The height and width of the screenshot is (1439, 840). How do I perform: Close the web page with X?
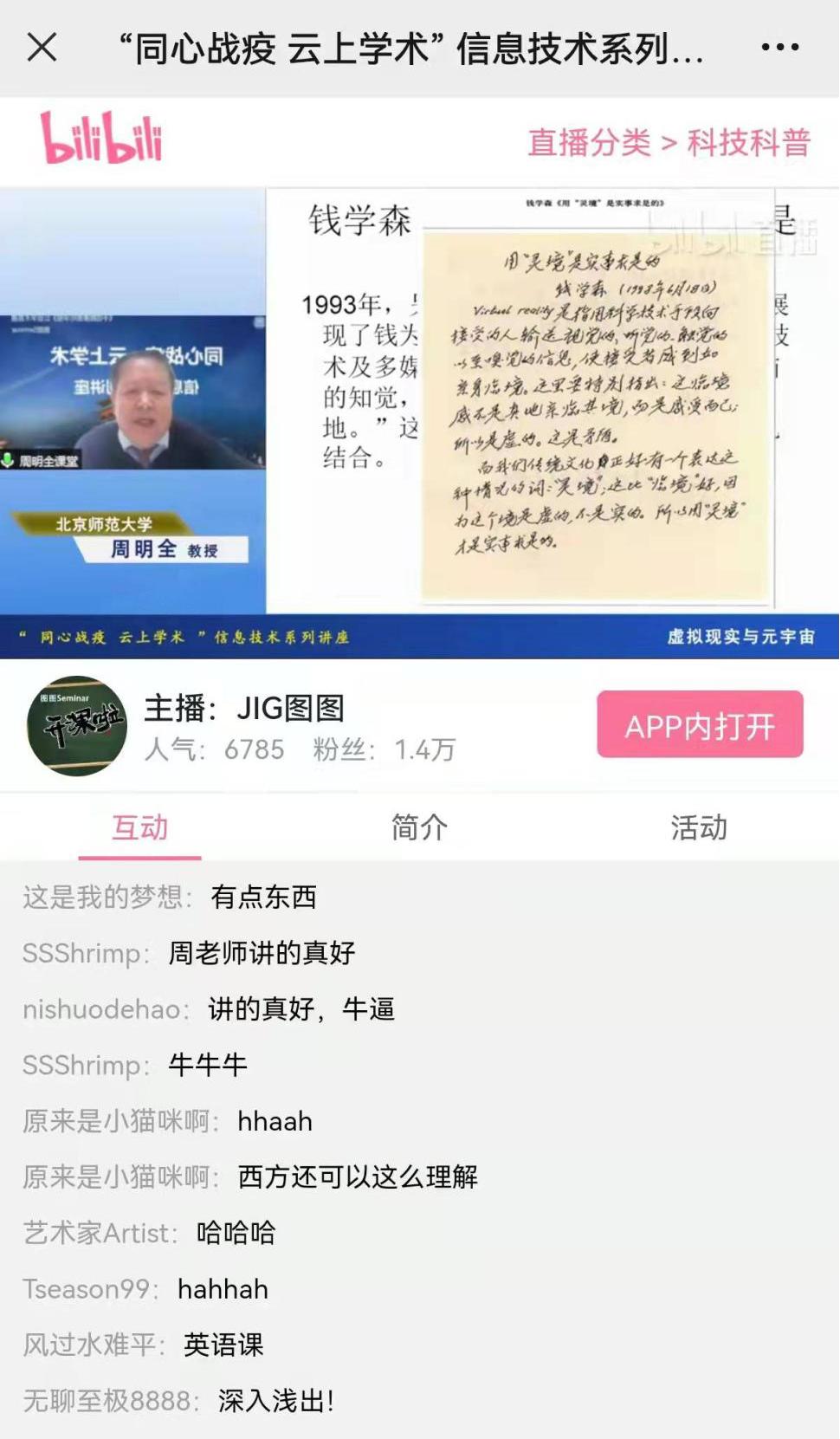pyautogui.click(x=42, y=48)
